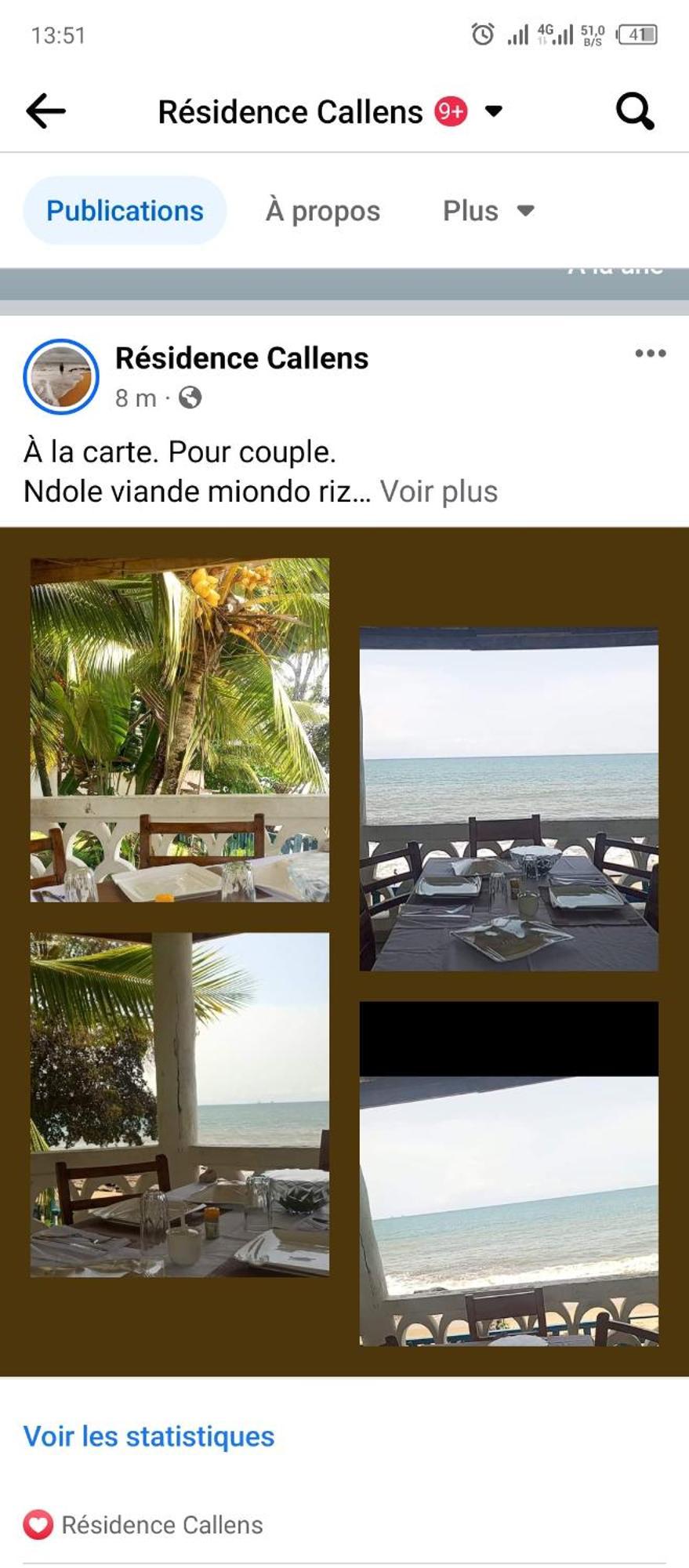Open Voir les statistiques
689x1568 pixels.
[149, 1436]
